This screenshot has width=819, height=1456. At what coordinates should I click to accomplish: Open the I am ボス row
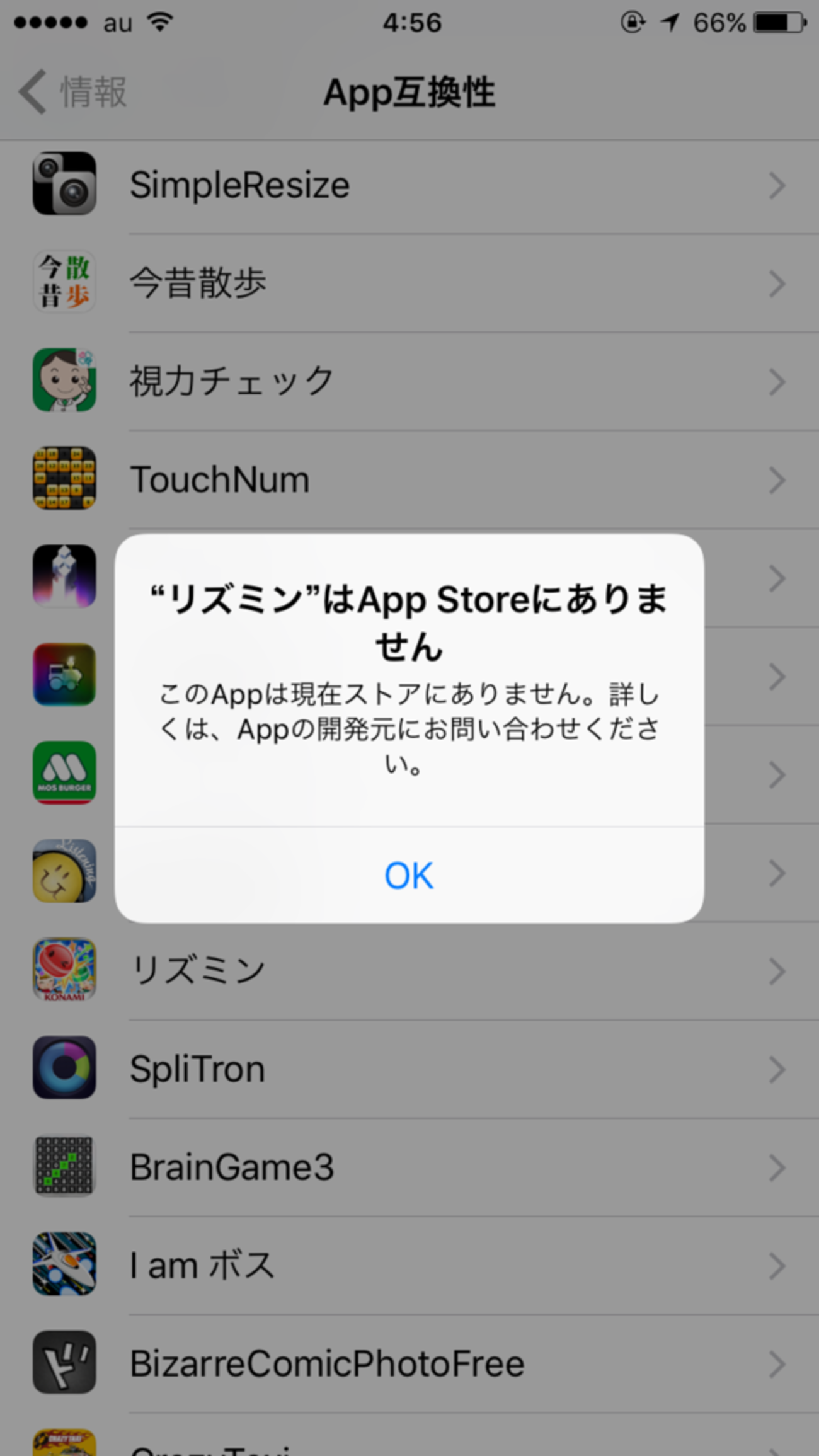point(409,1265)
